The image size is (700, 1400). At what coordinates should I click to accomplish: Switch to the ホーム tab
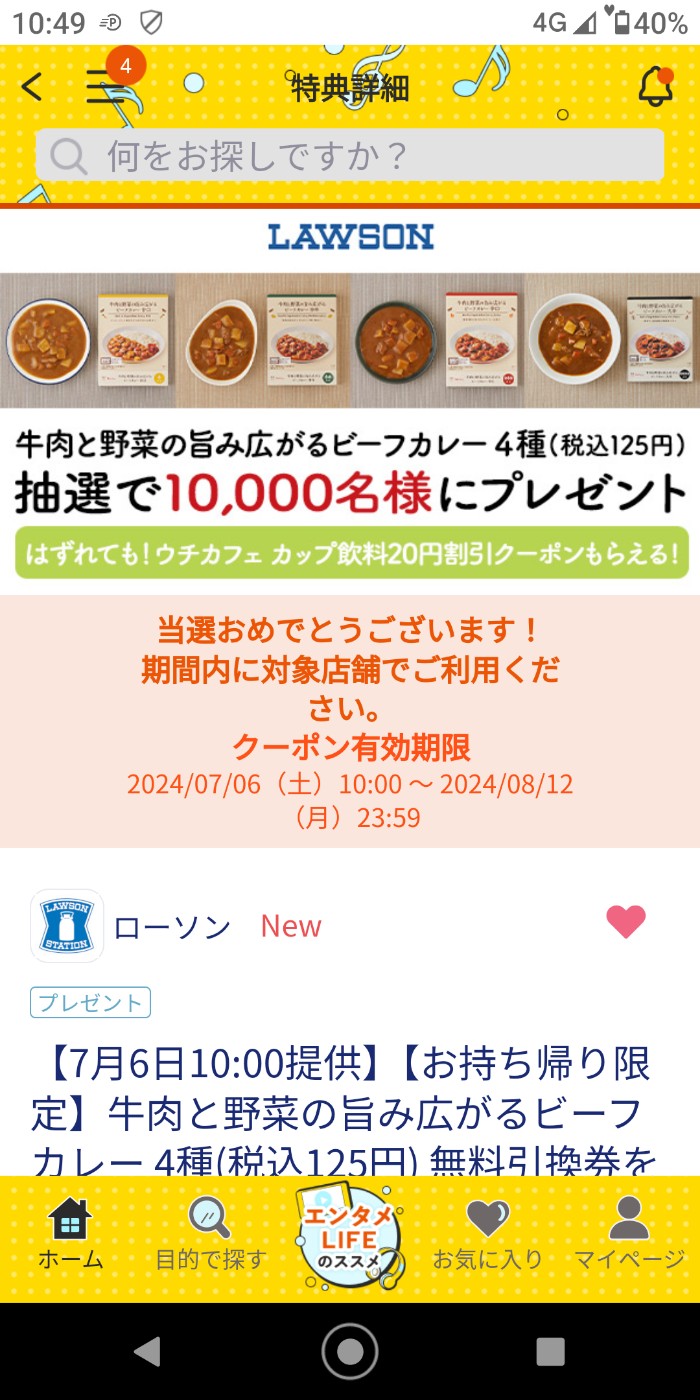click(x=70, y=1234)
